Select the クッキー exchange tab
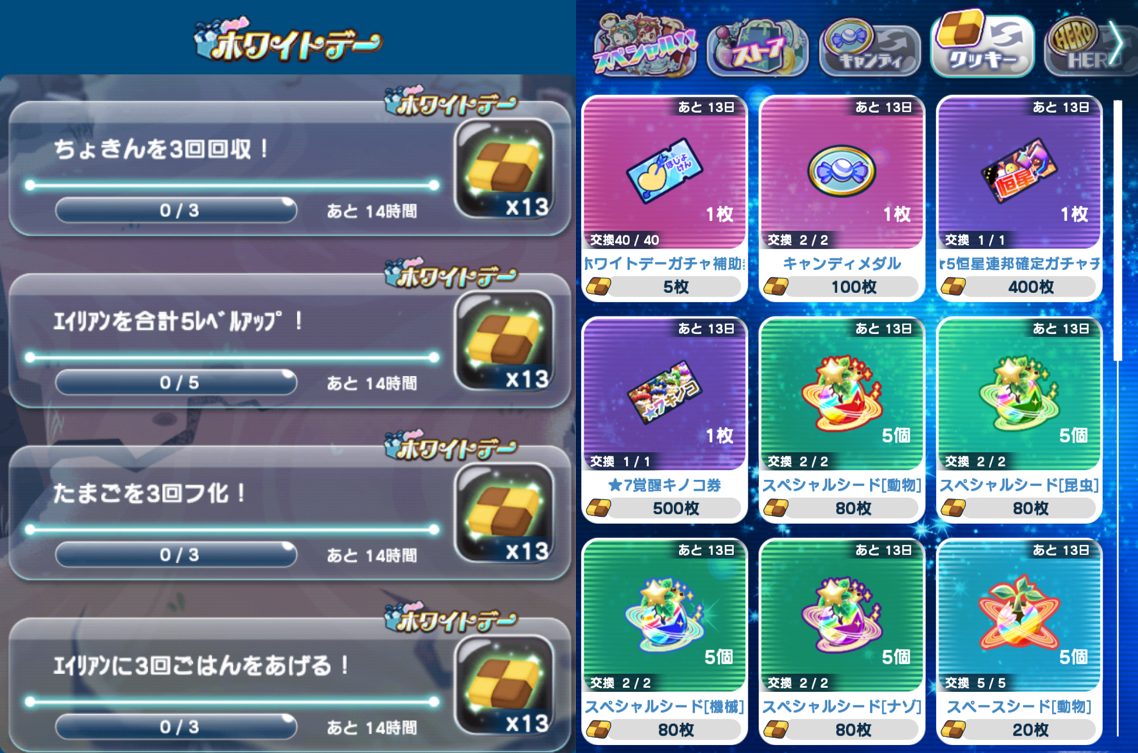Screen dimensions: 1138x753 pyautogui.click(x=982, y=45)
